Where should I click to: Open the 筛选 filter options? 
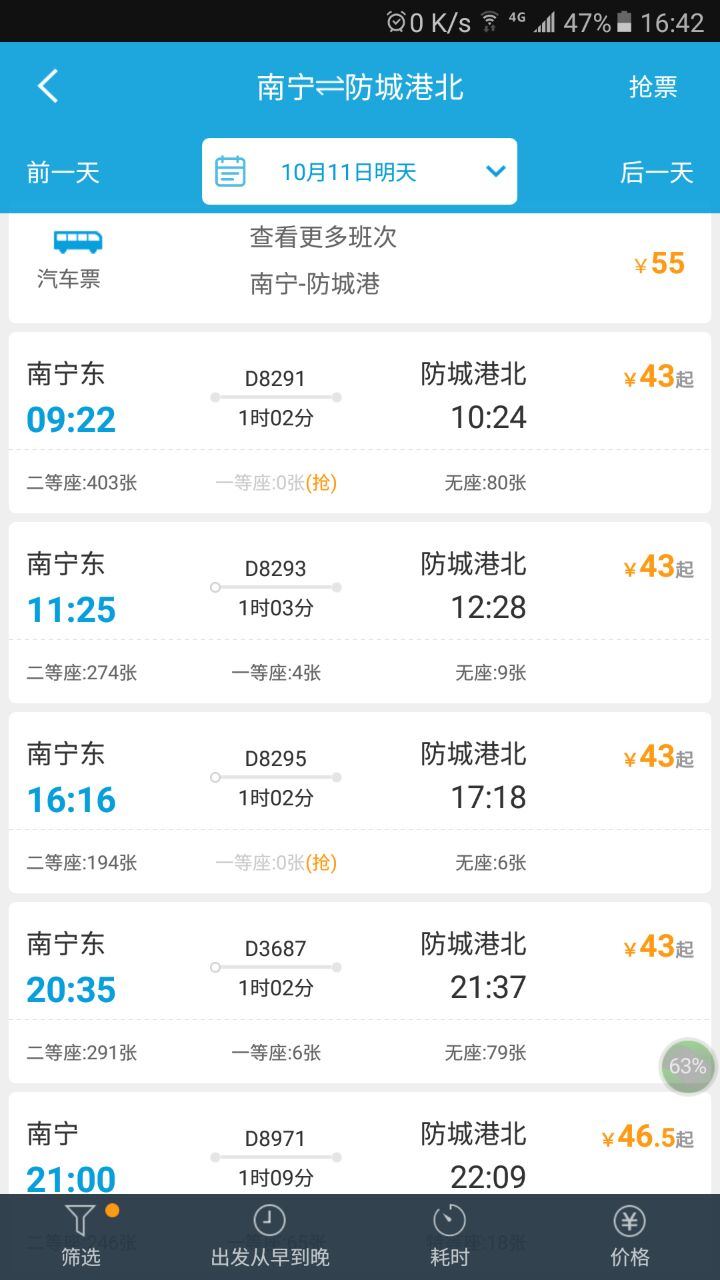(81, 1236)
